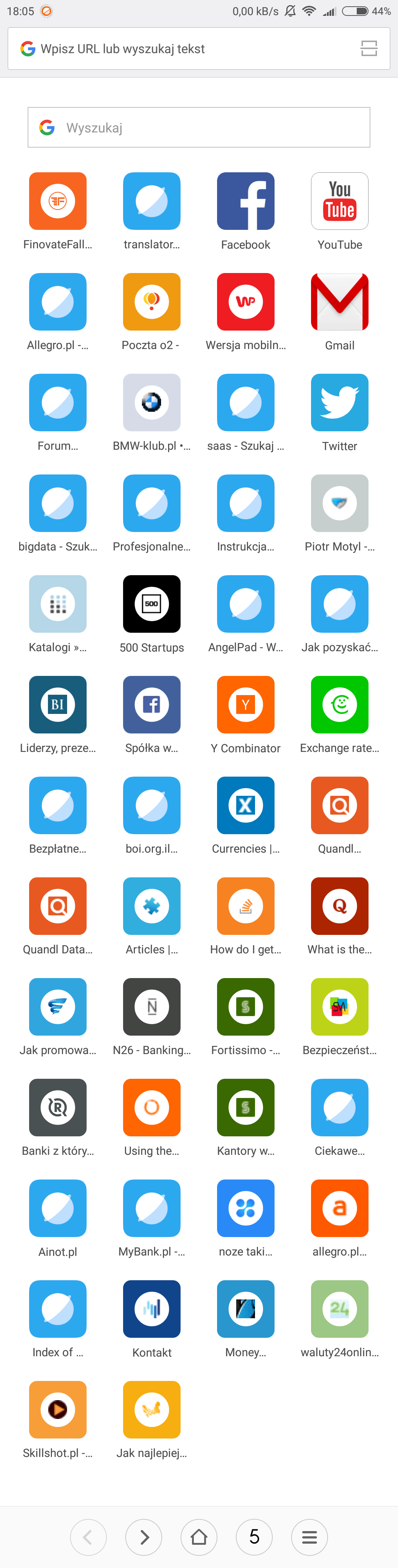Open the FinovateFall shortcut
Image resolution: width=398 pixels, height=1568 pixels.
[58, 201]
